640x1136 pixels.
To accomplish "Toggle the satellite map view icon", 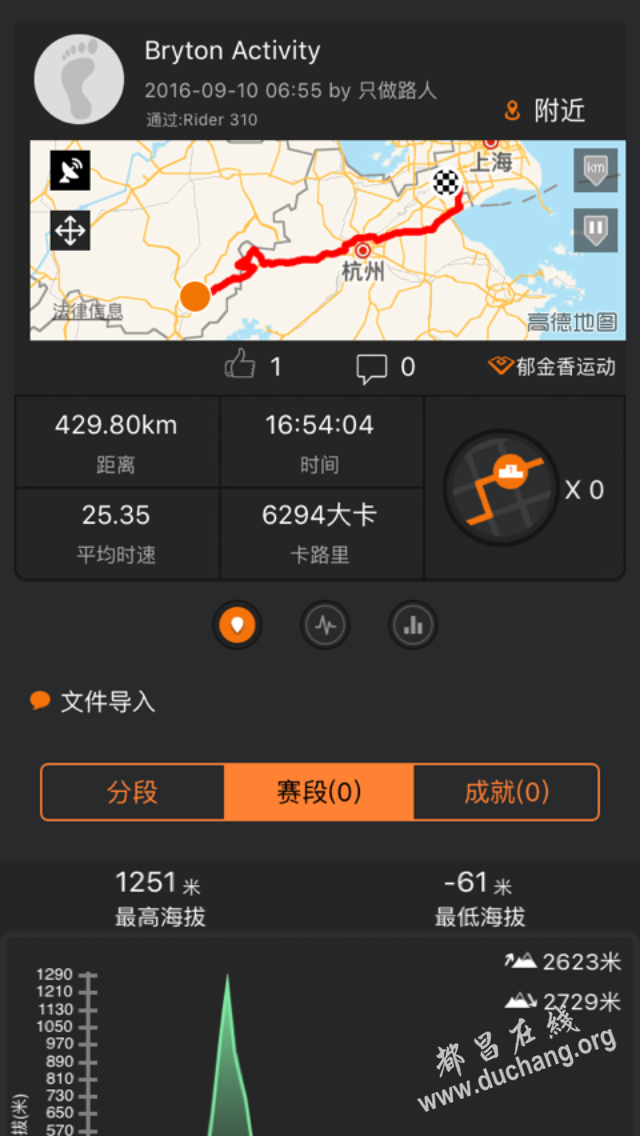I will coord(70,170).
